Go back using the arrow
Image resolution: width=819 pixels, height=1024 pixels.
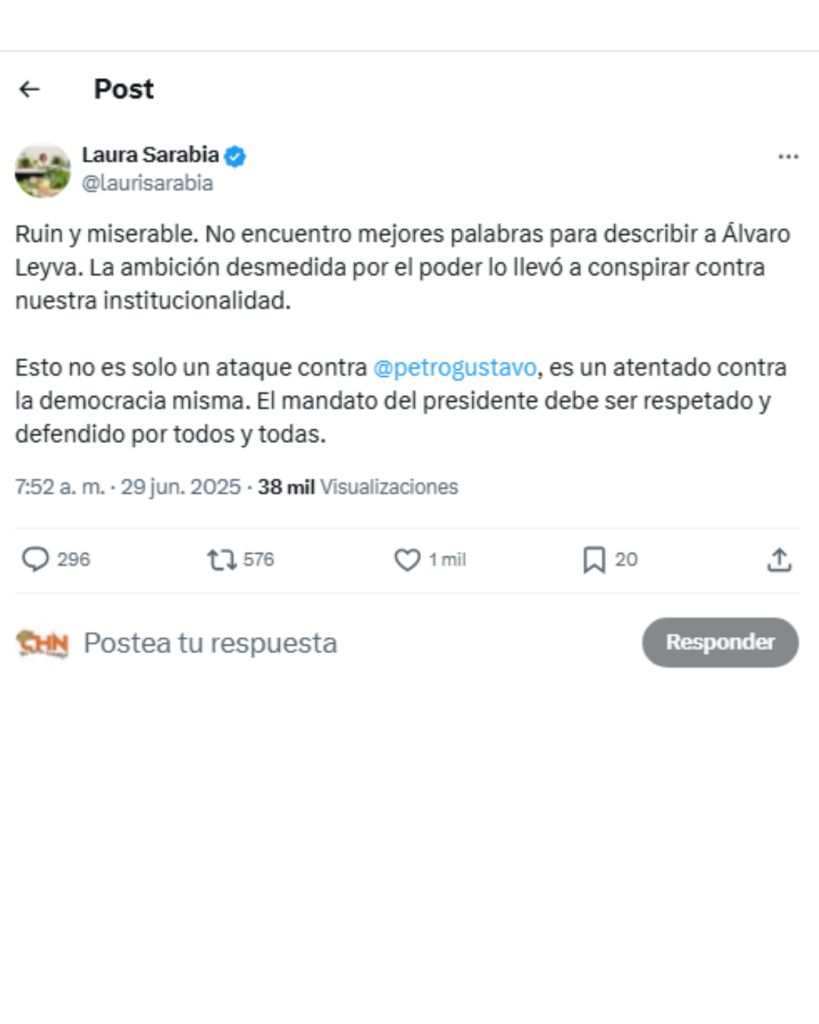[29, 89]
